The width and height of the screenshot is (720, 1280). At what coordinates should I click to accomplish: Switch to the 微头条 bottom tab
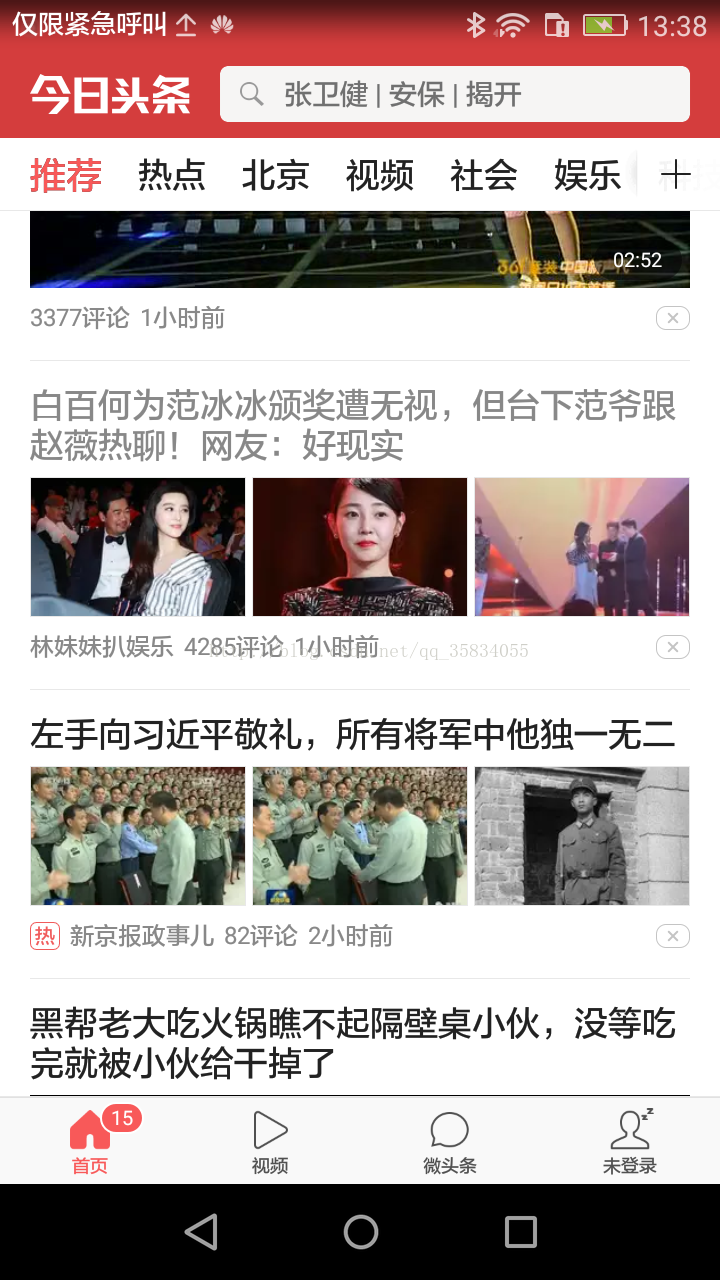pos(450,1141)
